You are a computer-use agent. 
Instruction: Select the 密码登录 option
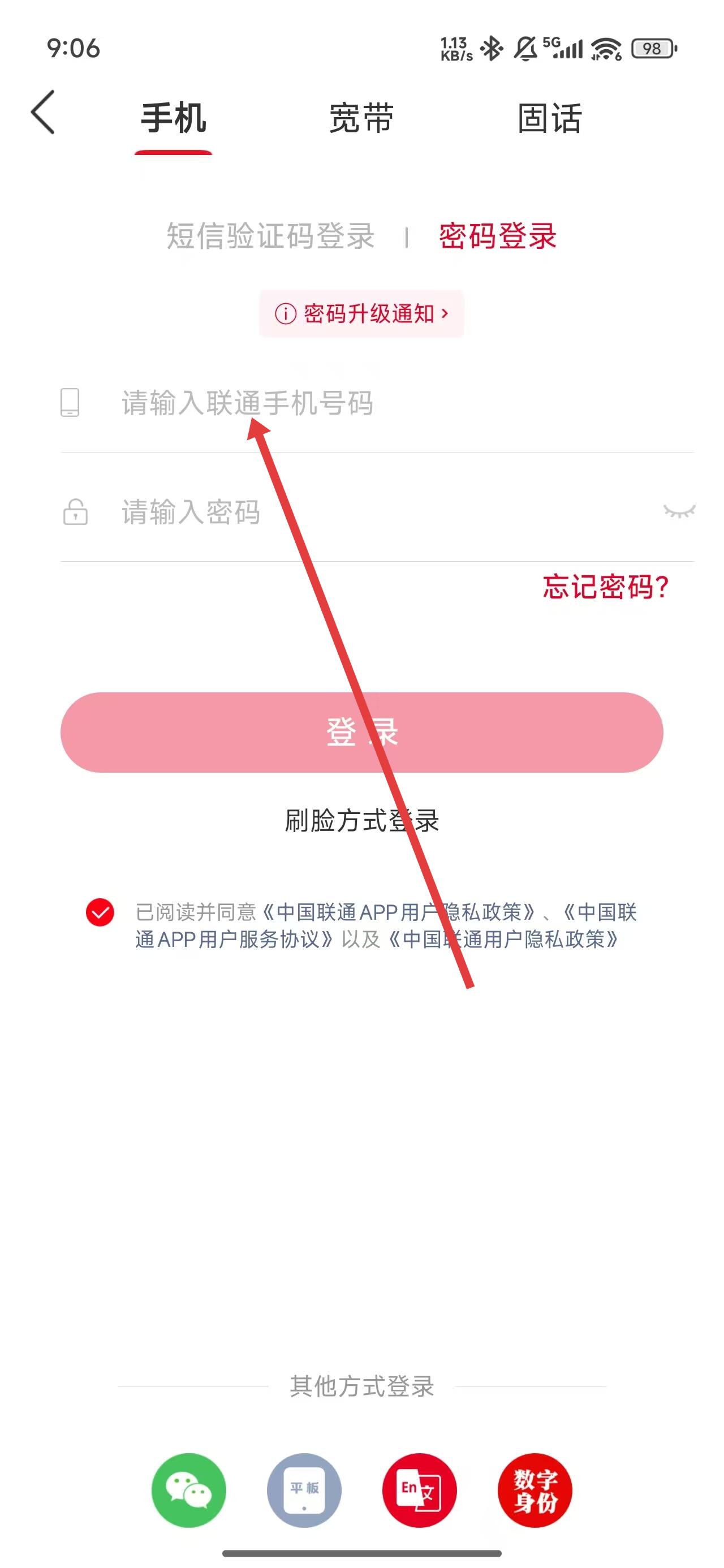coord(498,236)
